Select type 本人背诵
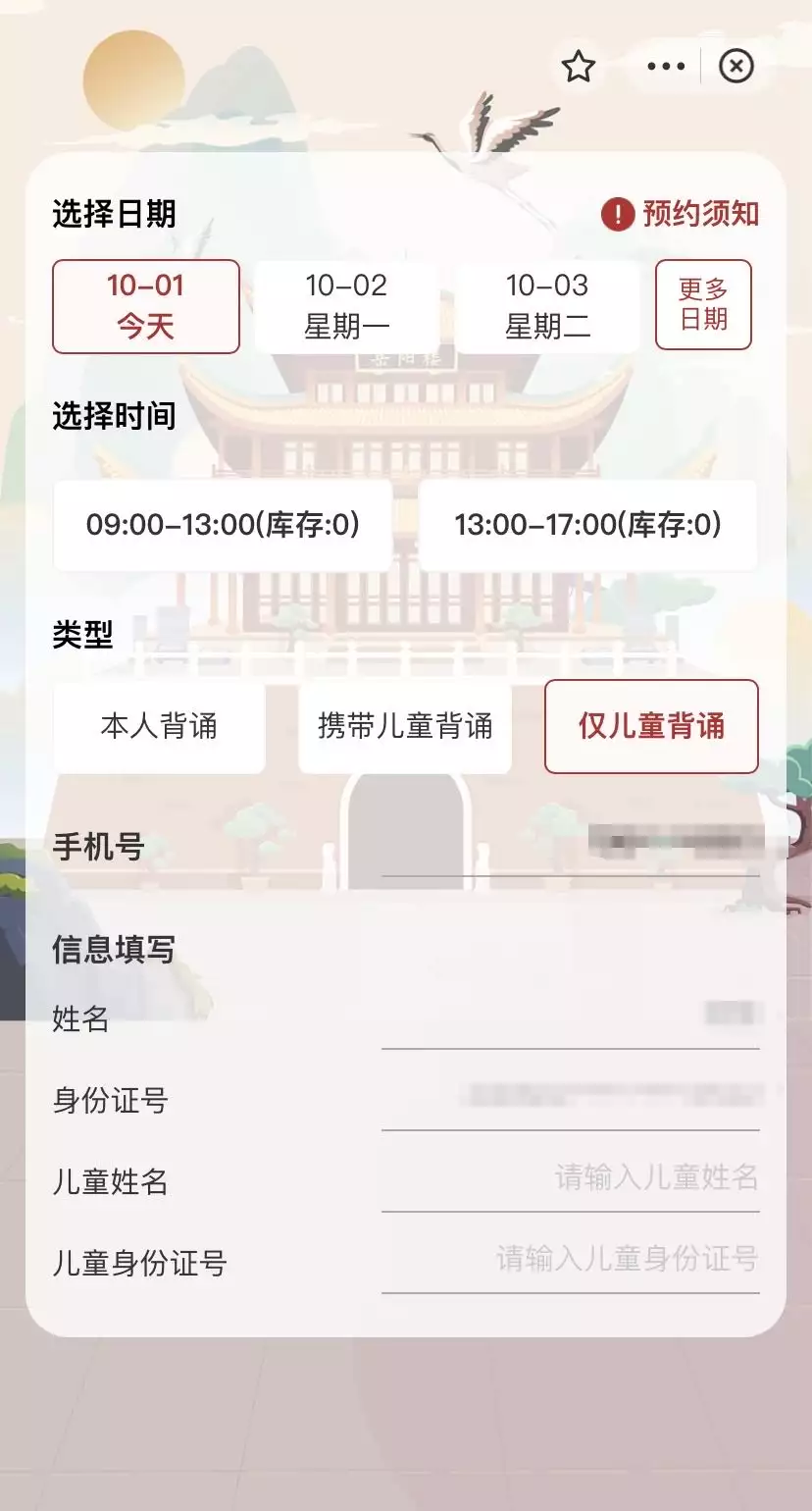Image resolution: width=812 pixels, height=1511 pixels. tap(159, 727)
